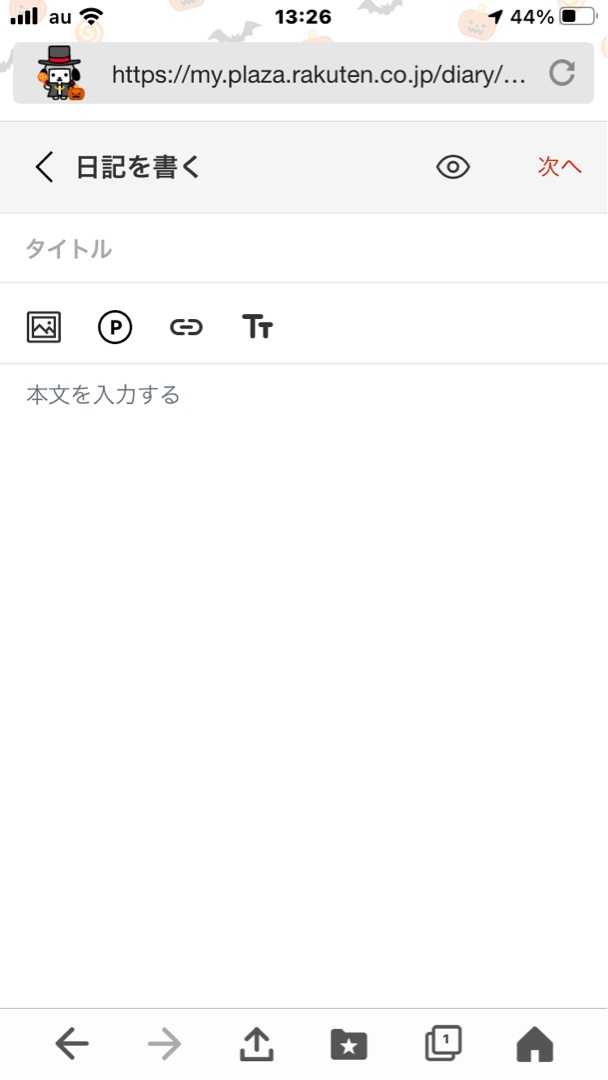
Task: Insert an image into the diary
Action: point(44,327)
